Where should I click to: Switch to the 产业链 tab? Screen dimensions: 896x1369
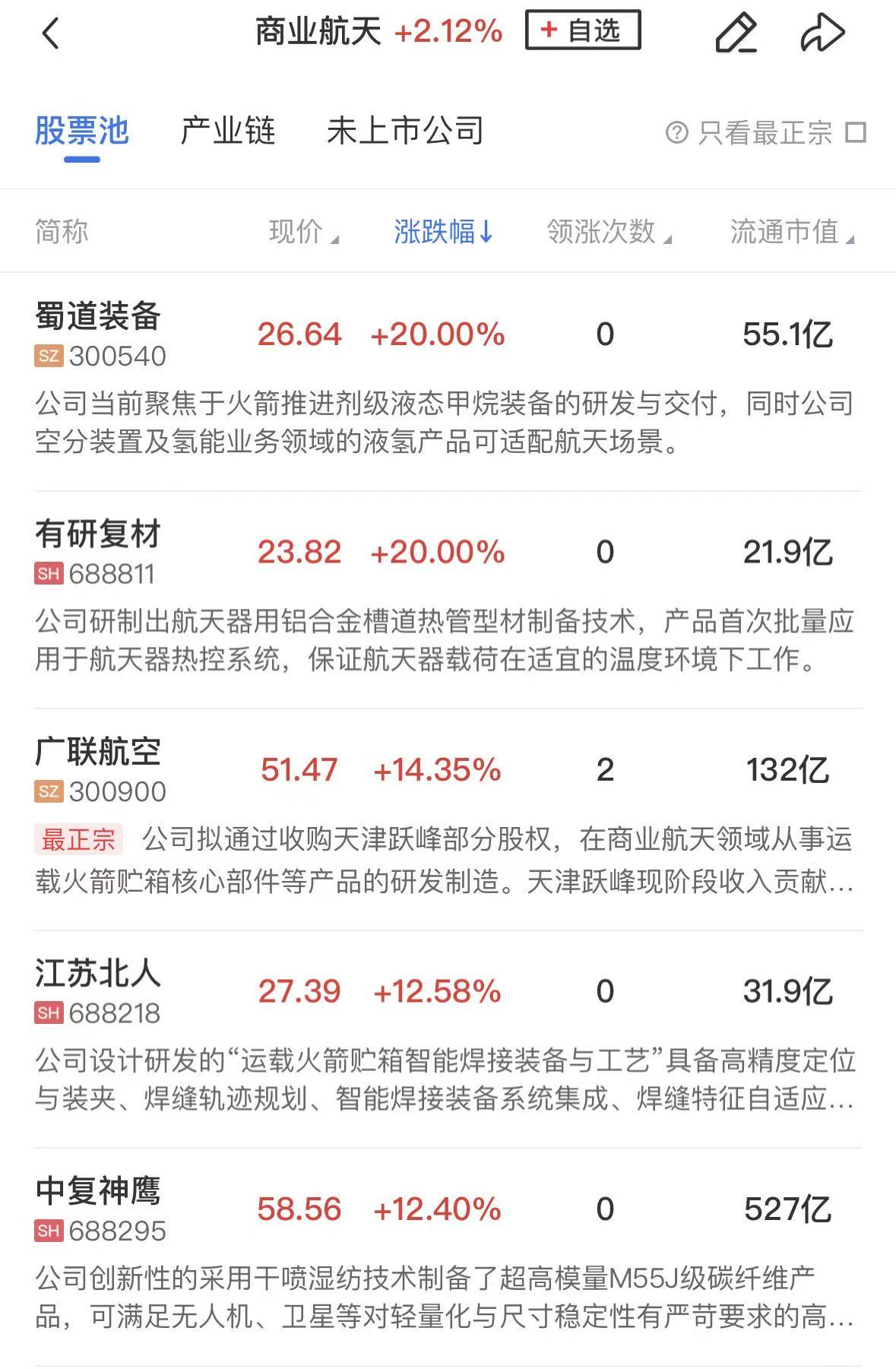[227, 131]
